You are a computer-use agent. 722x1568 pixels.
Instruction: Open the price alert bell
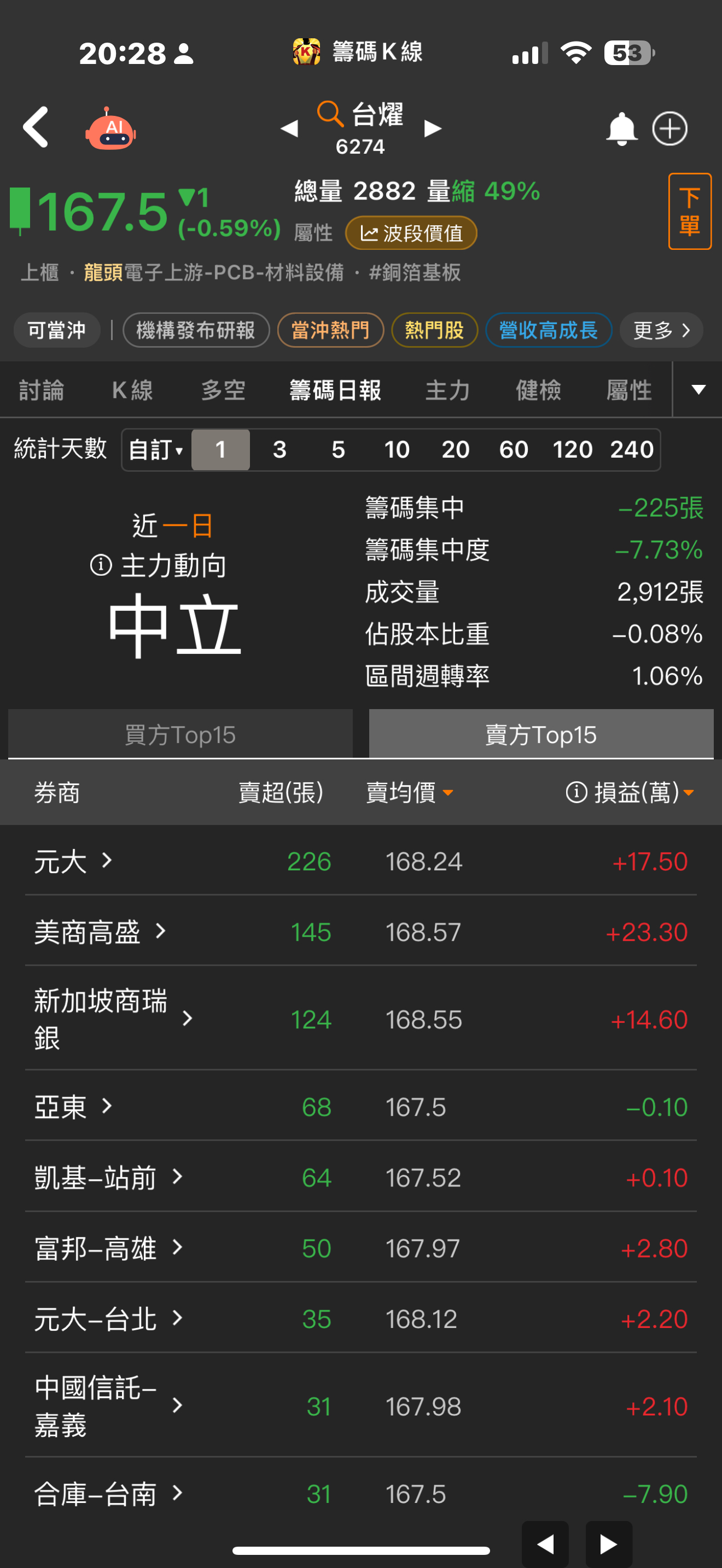pyautogui.click(x=621, y=128)
